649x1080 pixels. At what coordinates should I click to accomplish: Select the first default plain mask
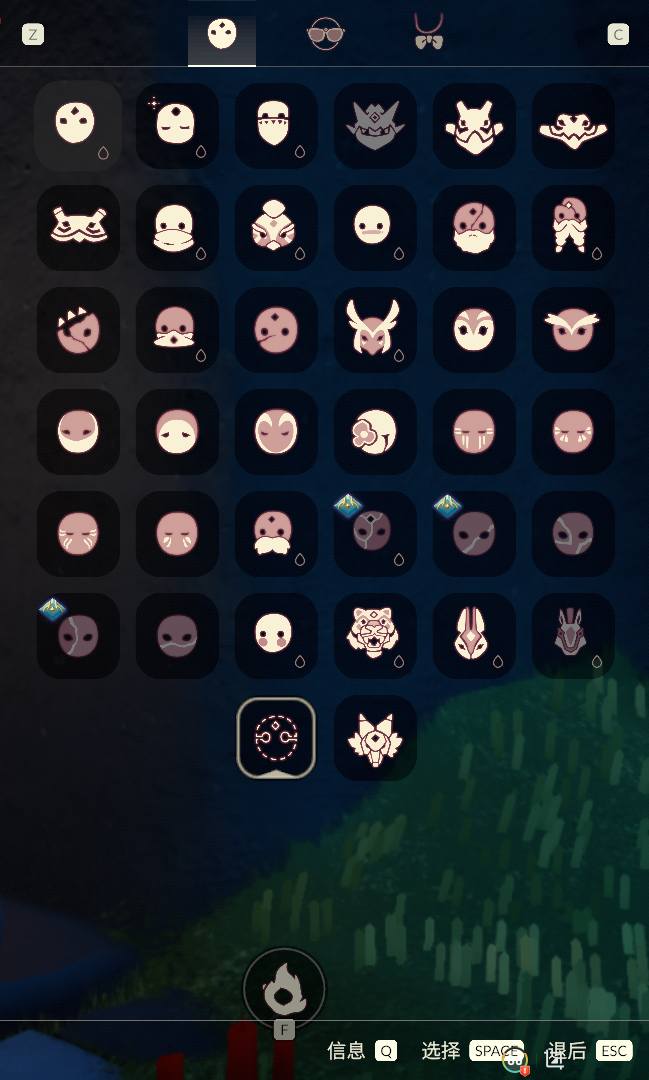click(x=77, y=125)
